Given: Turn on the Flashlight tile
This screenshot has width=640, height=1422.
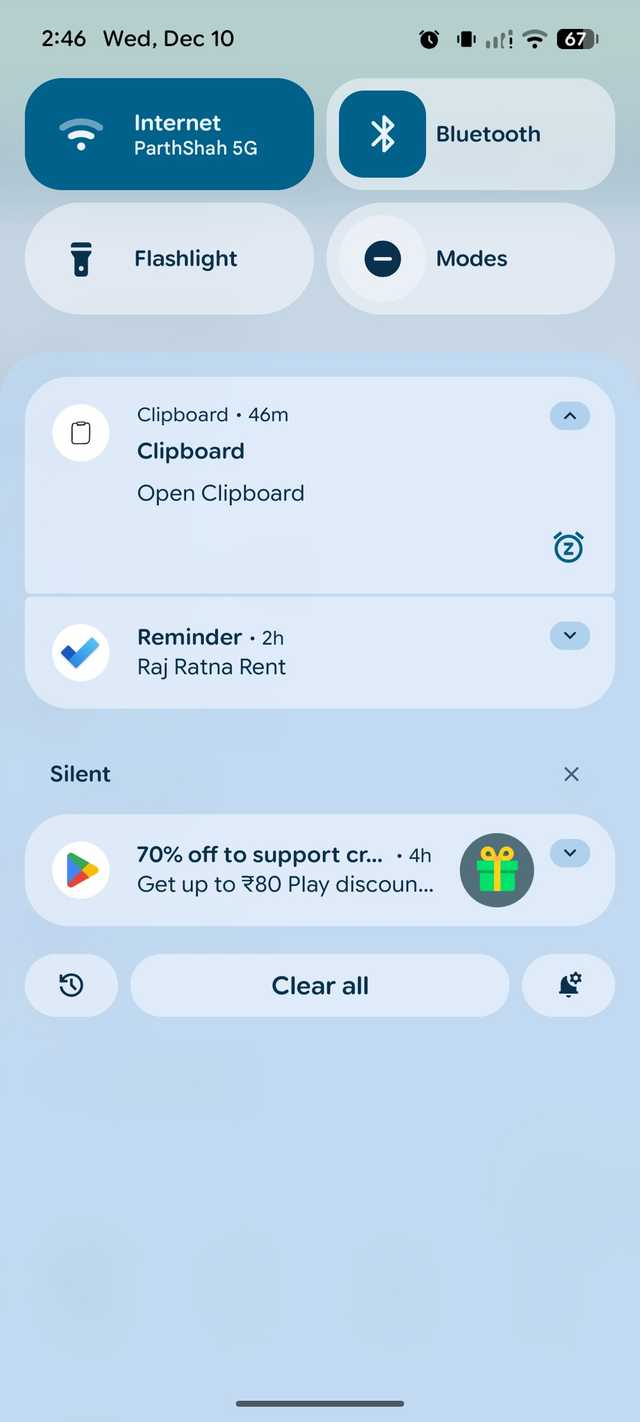Looking at the screenshot, I should coord(169,259).
